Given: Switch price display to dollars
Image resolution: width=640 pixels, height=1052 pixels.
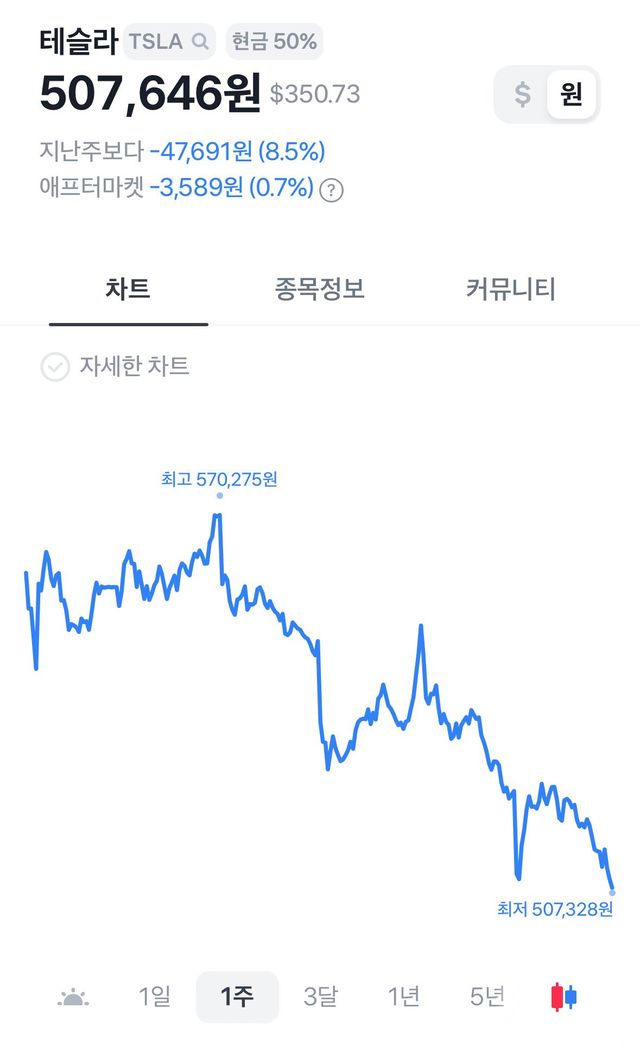Looking at the screenshot, I should tap(522, 95).
